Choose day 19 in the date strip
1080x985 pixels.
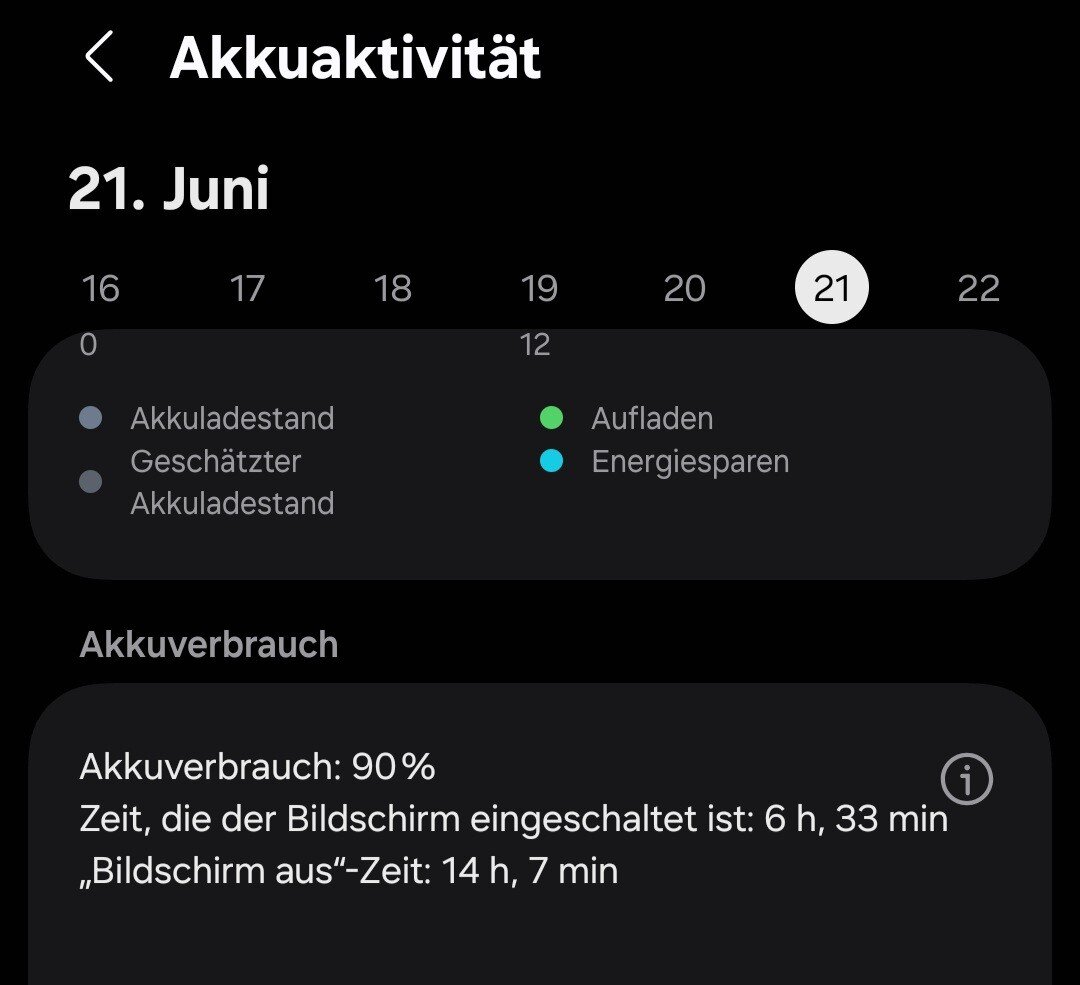pos(539,288)
